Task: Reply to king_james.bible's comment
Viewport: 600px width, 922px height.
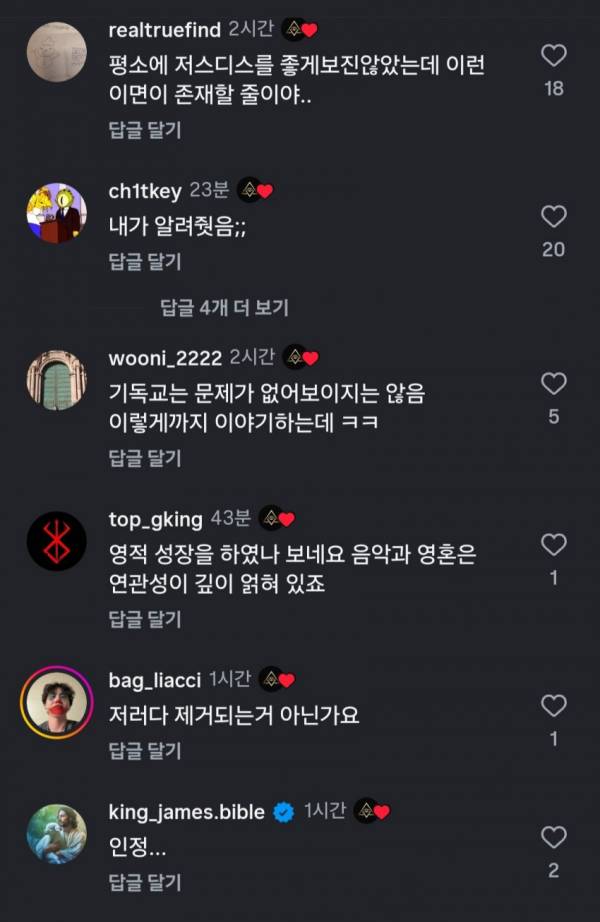Action: 145,882
